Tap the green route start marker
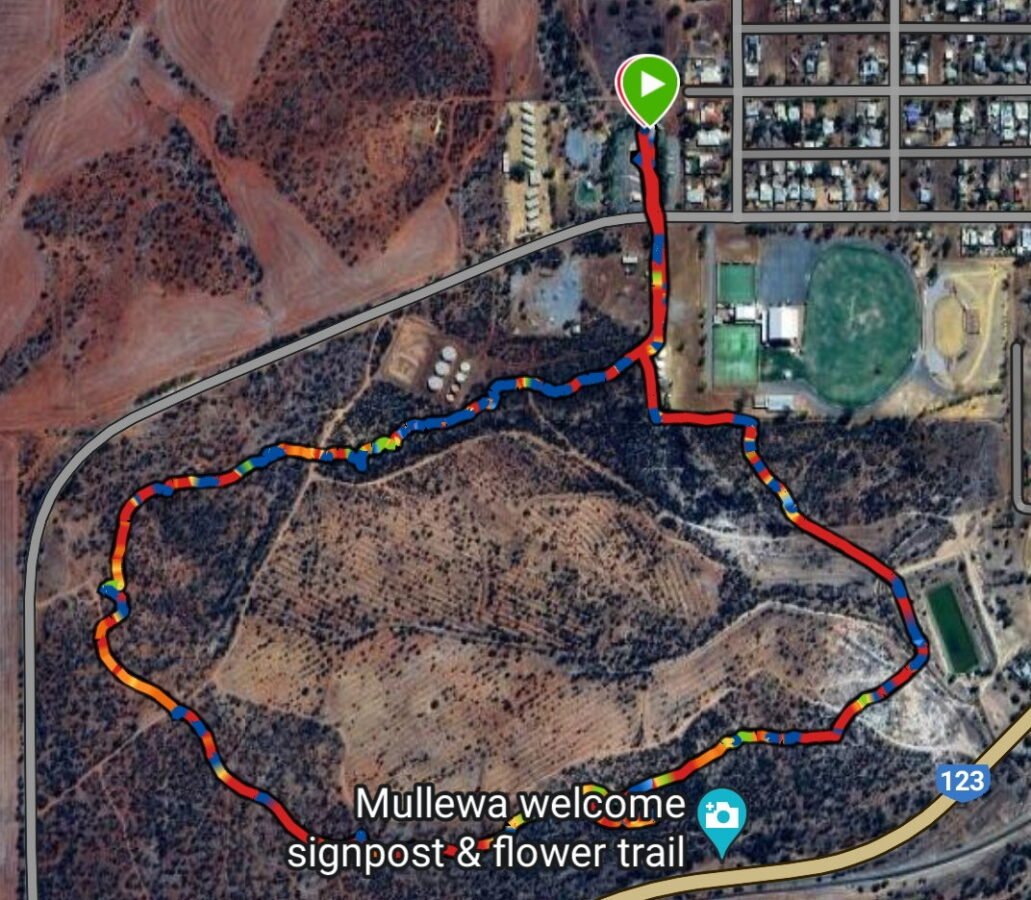This screenshot has width=1031, height=900. pos(651,85)
